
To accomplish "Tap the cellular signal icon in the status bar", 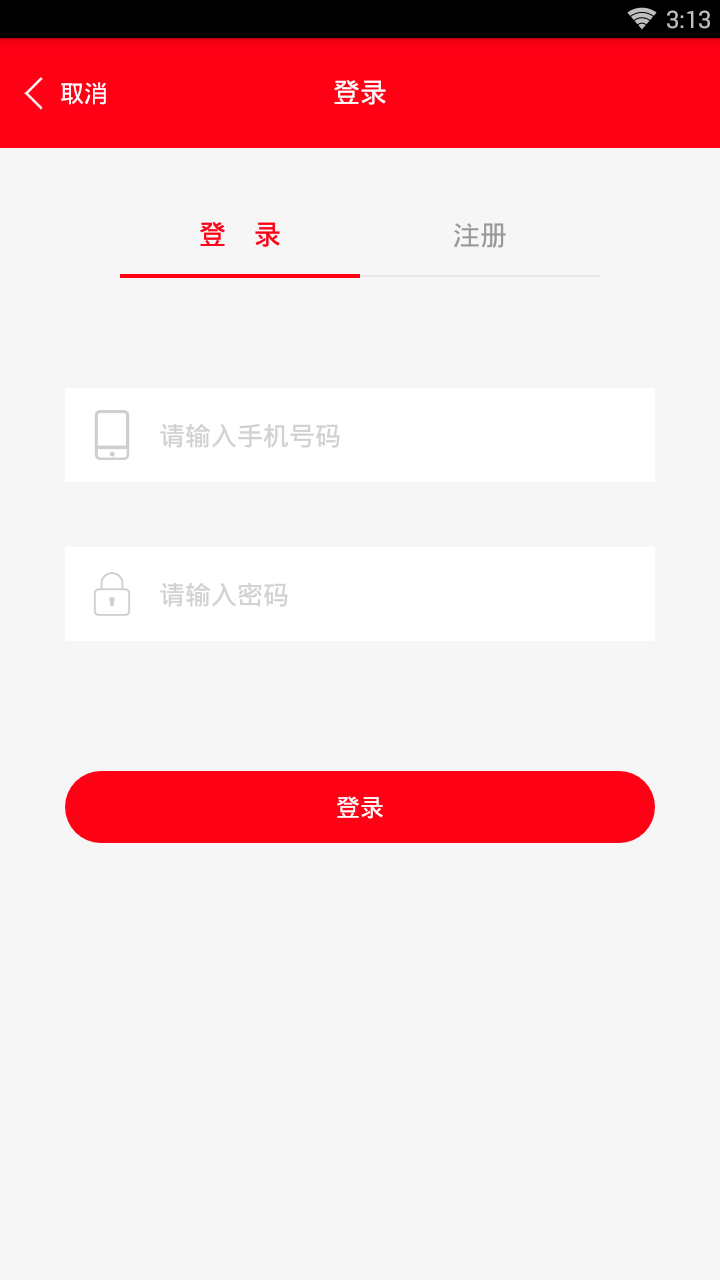I will click(640, 16).
